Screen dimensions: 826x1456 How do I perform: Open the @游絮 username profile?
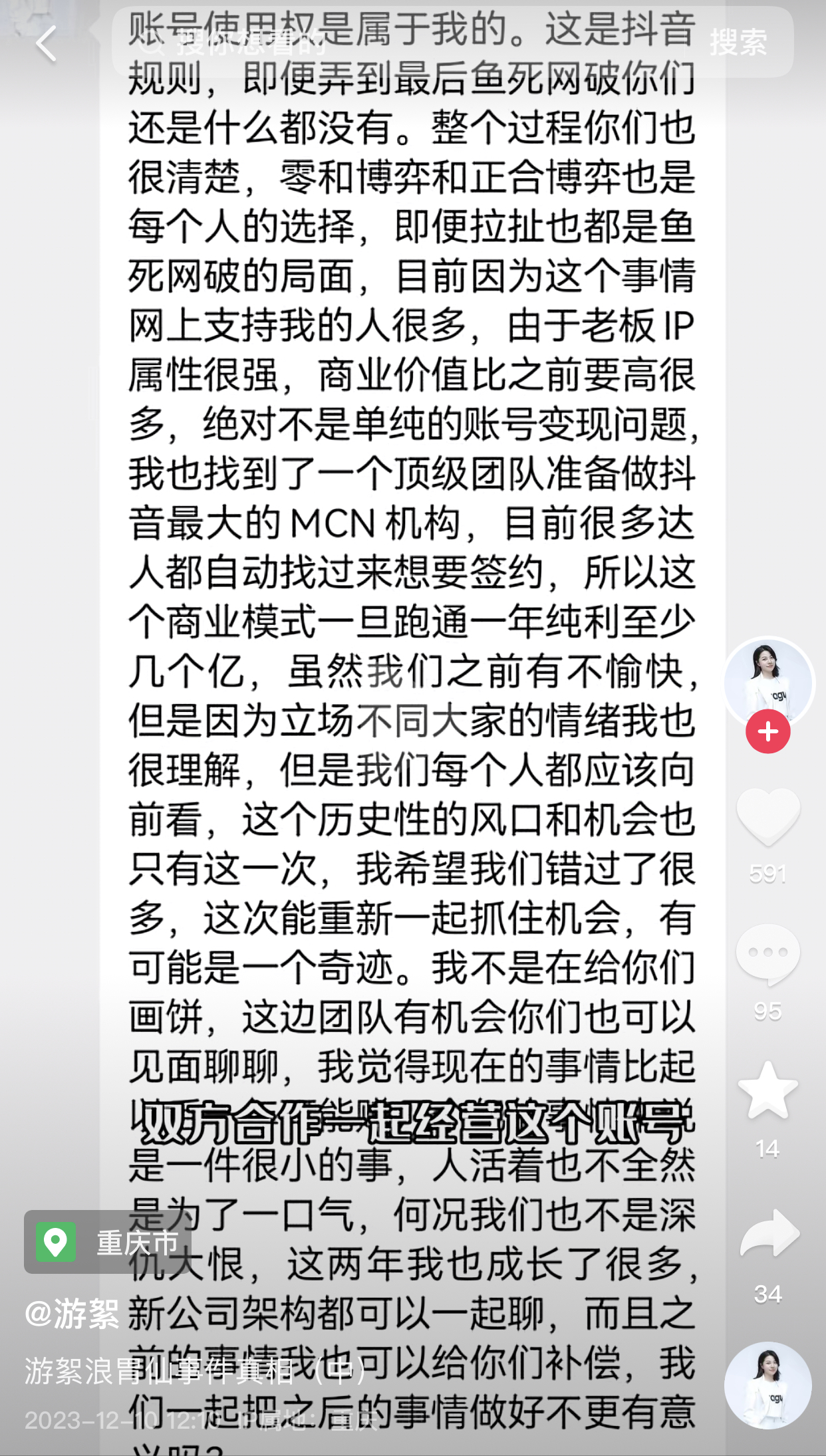click(72, 1314)
